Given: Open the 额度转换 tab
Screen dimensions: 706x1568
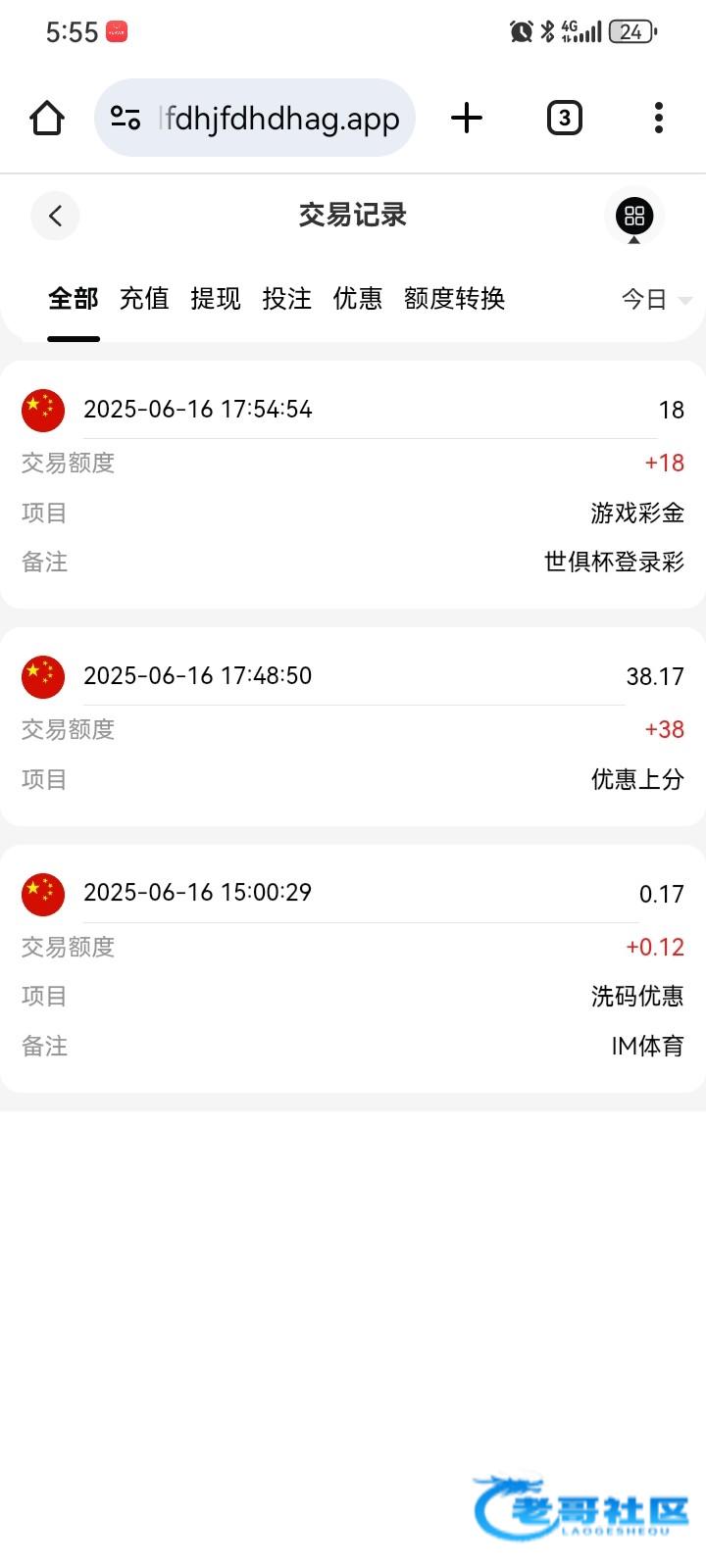Looking at the screenshot, I should tap(454, 298).
